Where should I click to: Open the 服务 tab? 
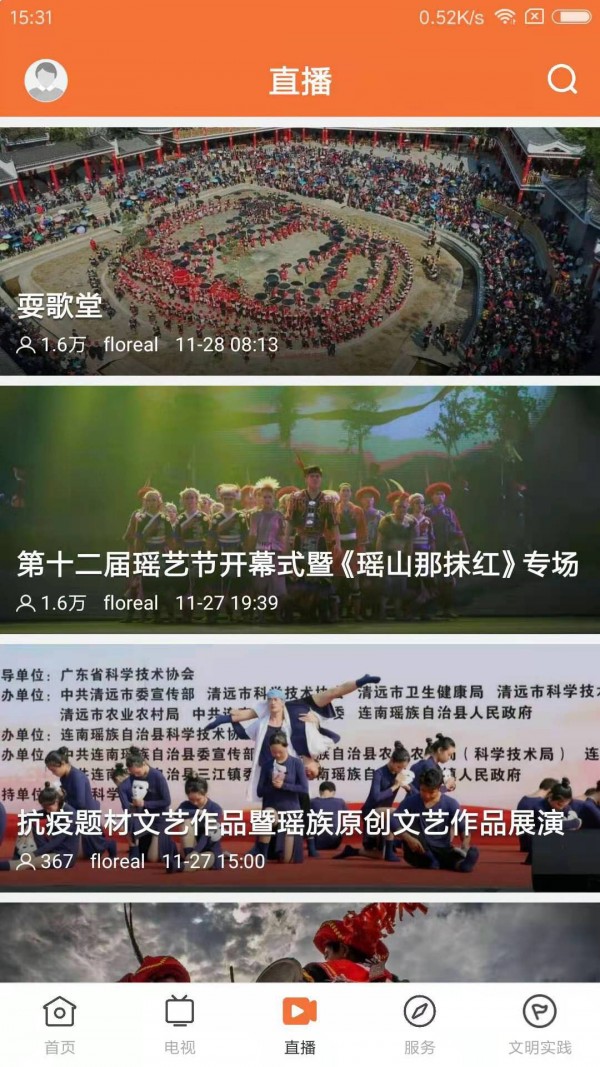pos(420,1025)
